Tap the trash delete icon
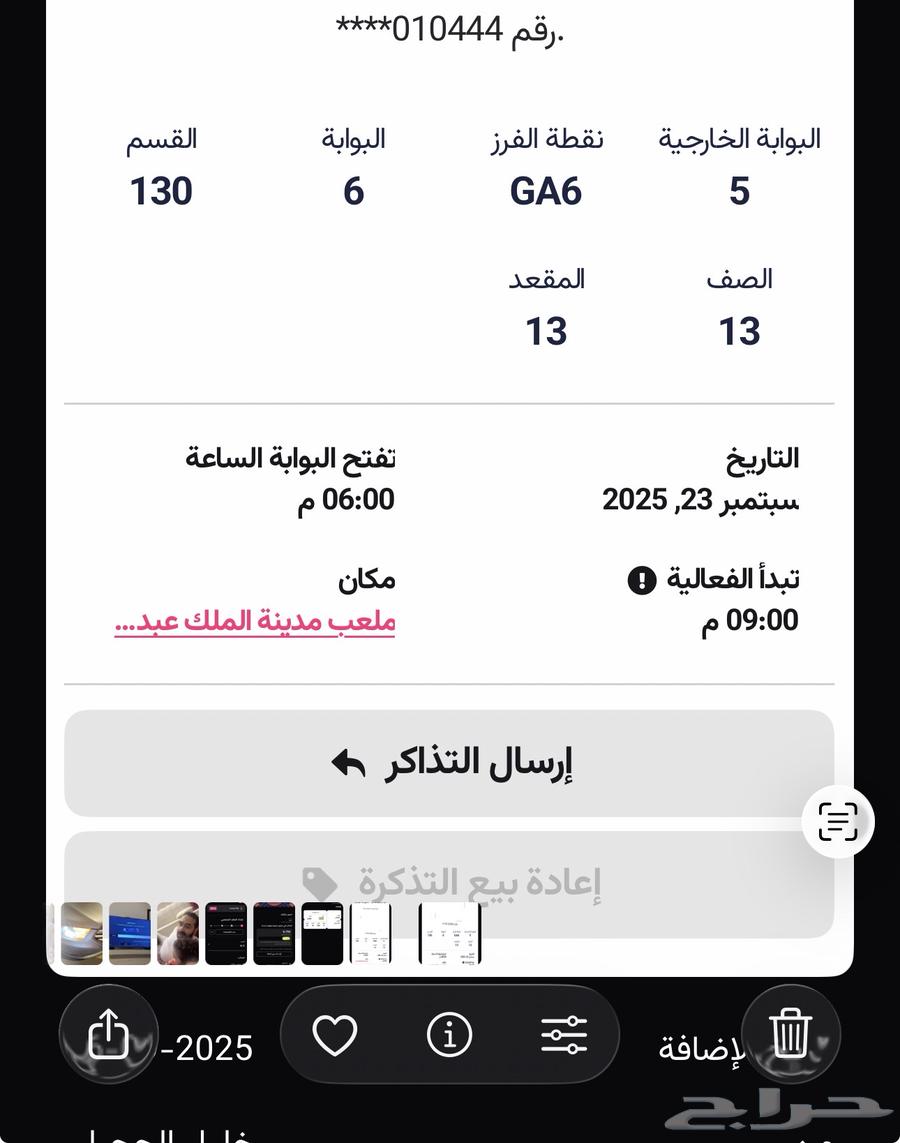Viewport: 900px width, 1143px height. pyautogui.click(x=790, y=1035)
